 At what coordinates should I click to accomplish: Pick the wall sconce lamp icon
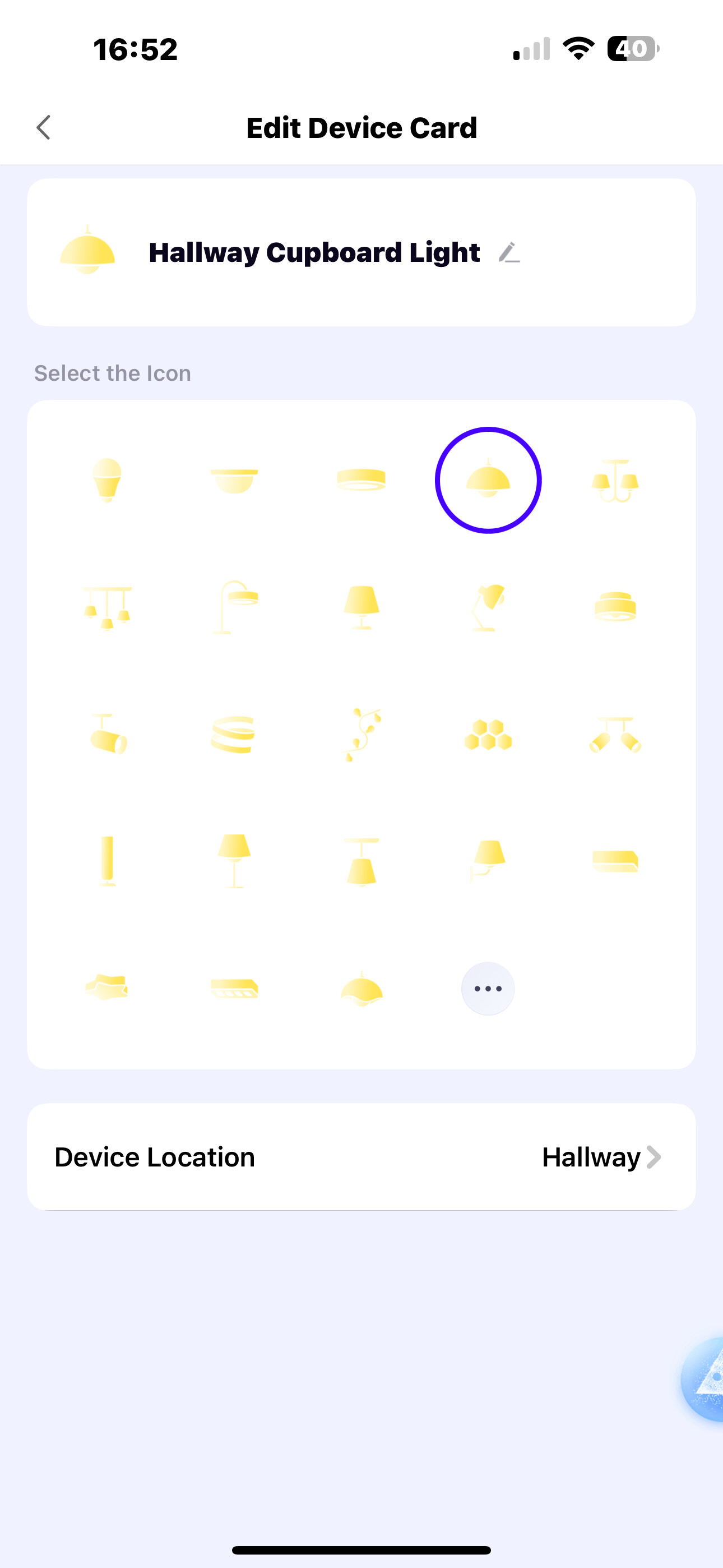(488, 861)
